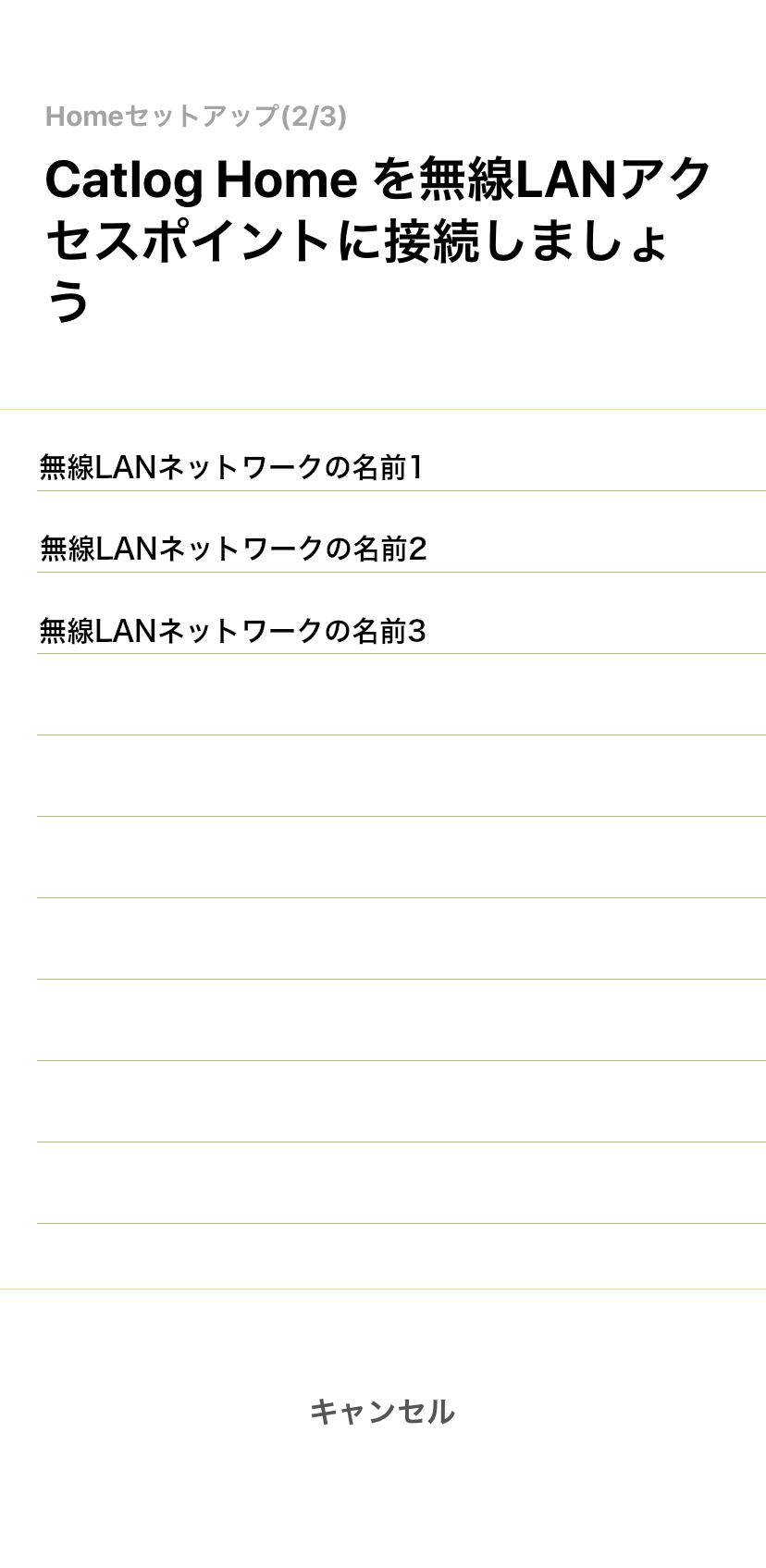The height and width of the screenshot is (1568, 766).
Task: Tap the キャンセル button
Action: [x=382, y=1411]
